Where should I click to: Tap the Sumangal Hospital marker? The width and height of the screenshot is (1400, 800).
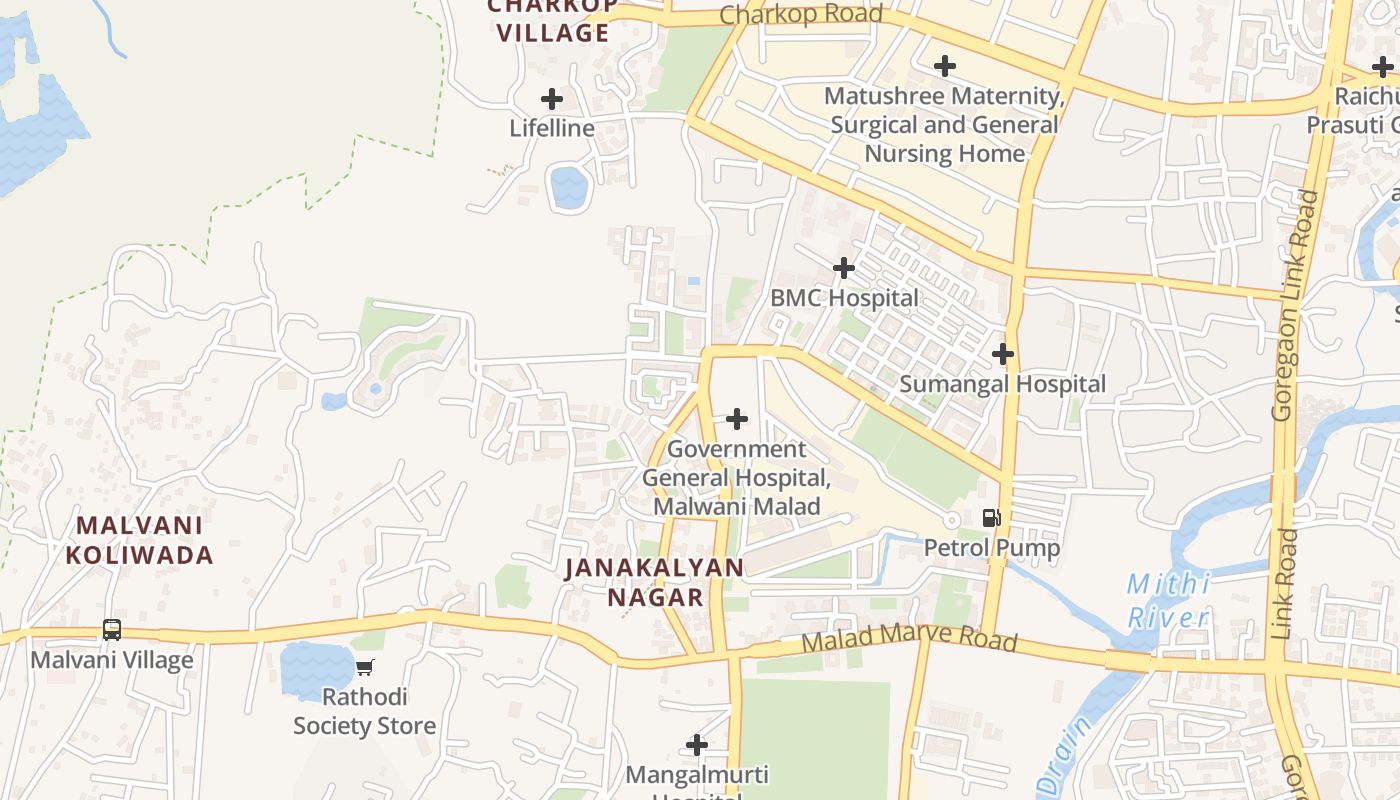point(1002,354)
